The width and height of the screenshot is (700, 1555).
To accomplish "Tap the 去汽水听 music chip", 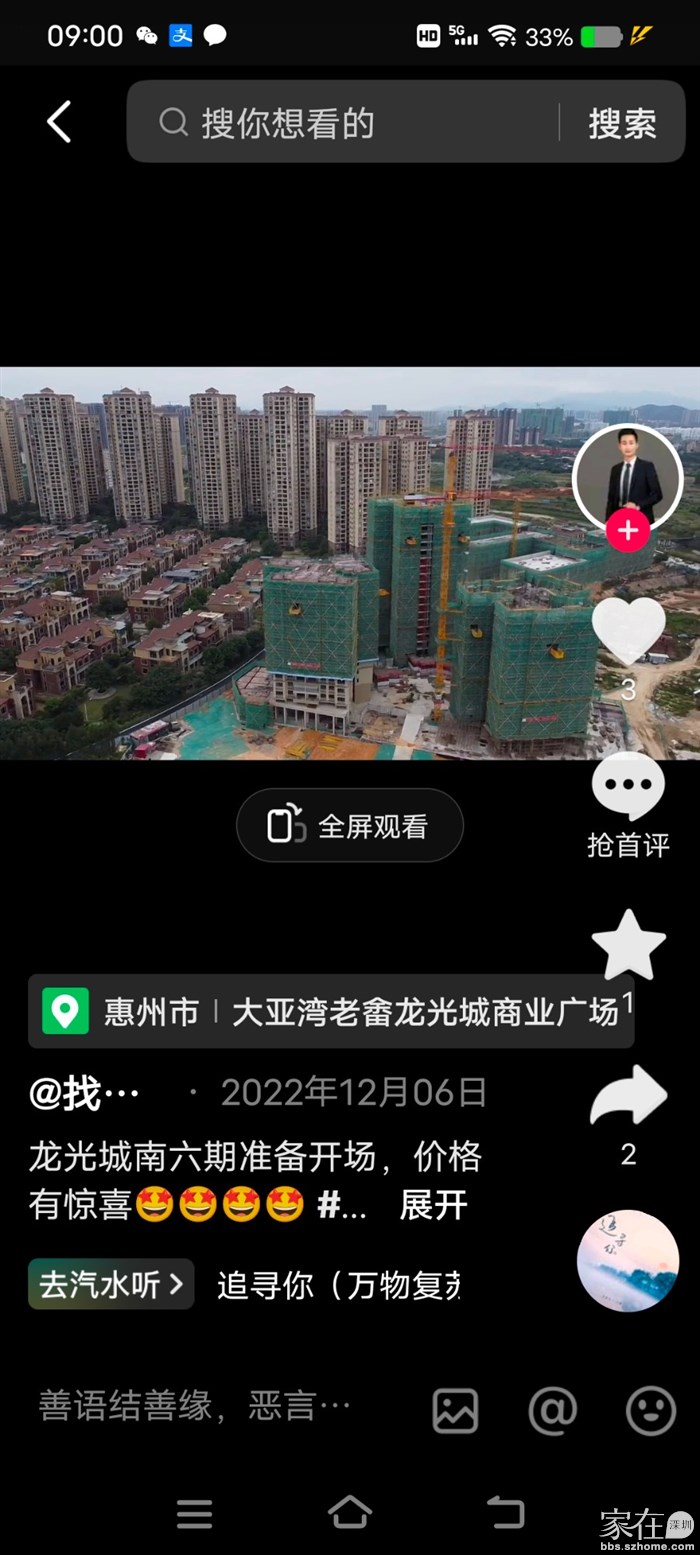I will click(111, 1284).
